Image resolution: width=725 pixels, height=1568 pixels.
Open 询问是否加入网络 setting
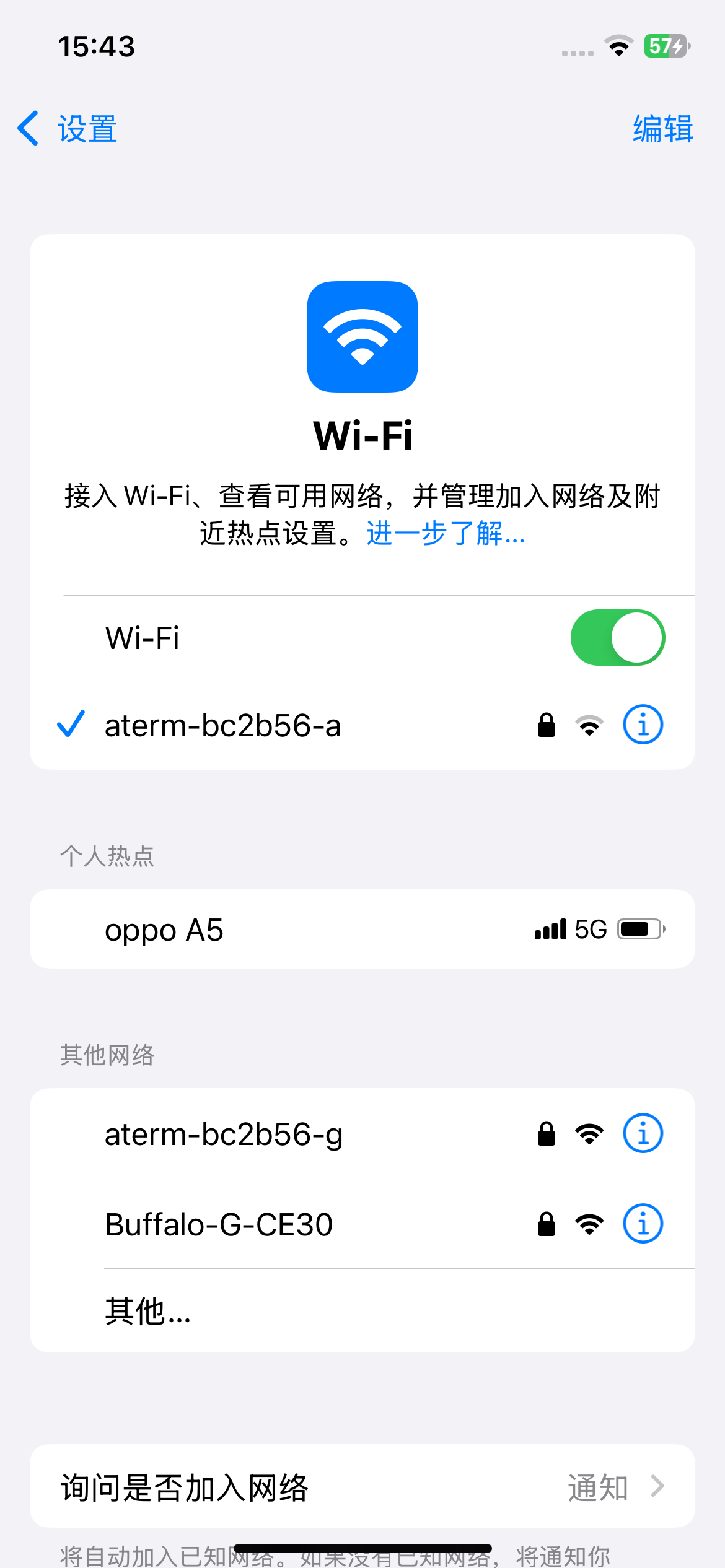point(362,1487)
